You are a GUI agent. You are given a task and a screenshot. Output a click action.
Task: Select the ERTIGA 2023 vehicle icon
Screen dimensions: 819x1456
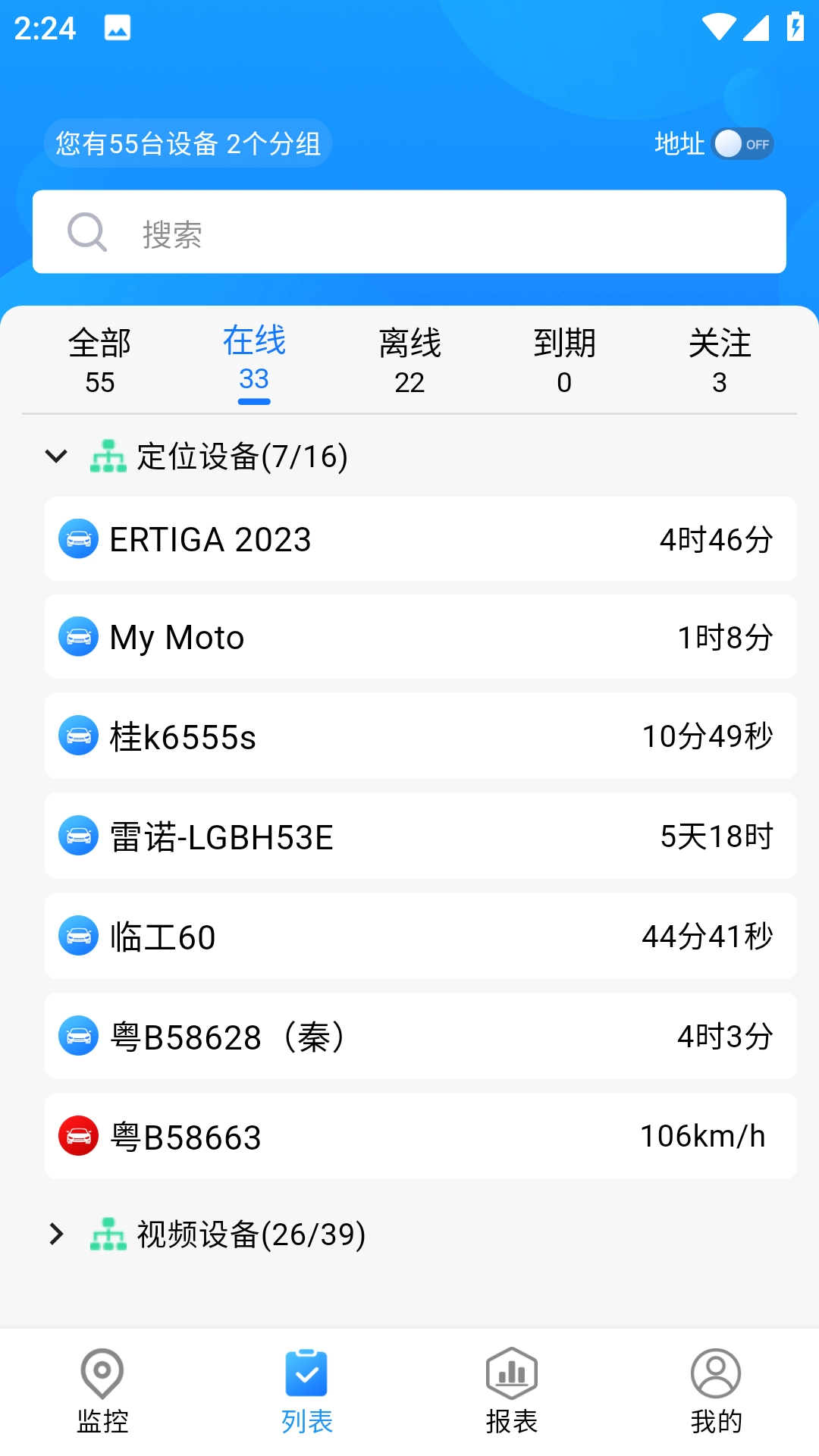click(78, 539)
